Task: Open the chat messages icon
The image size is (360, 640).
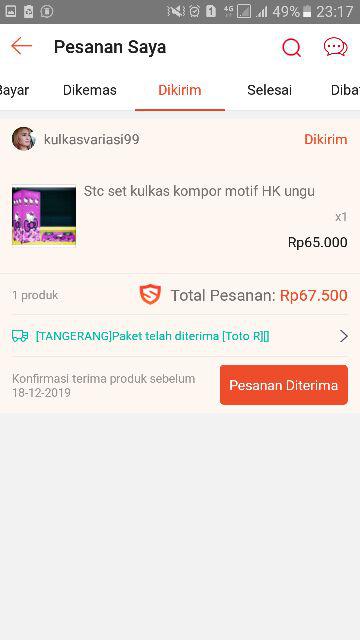Action: tap(336, 47)
